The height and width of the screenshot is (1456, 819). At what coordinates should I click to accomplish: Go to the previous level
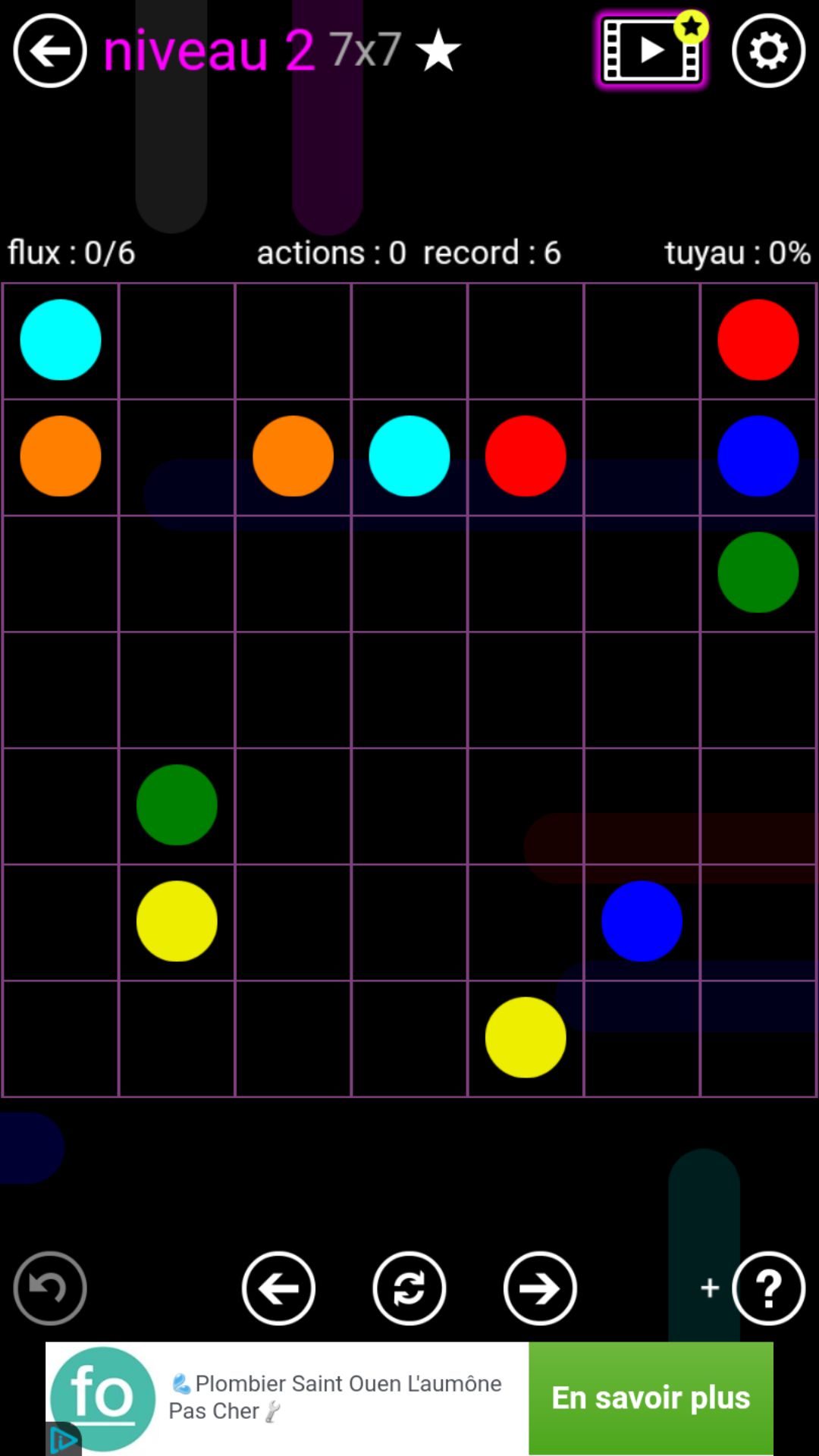(278, 1288)
